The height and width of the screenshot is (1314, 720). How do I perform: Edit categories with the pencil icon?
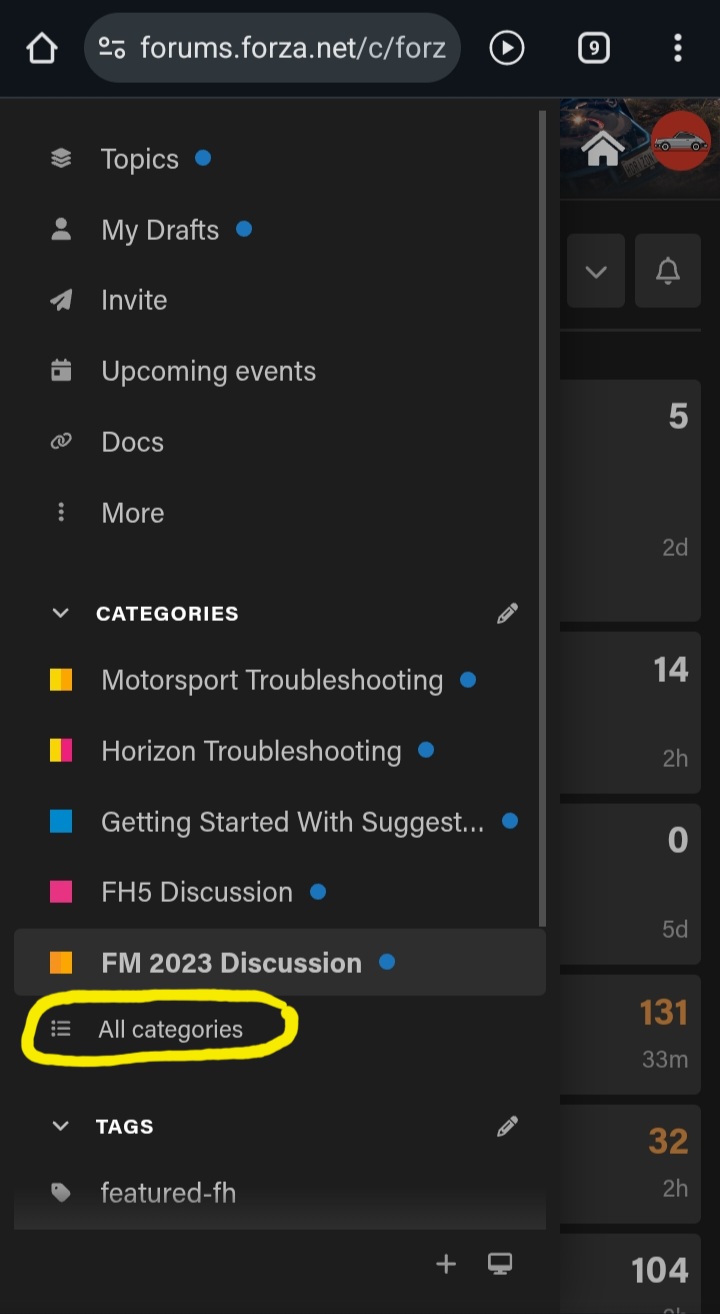[507, 613]
